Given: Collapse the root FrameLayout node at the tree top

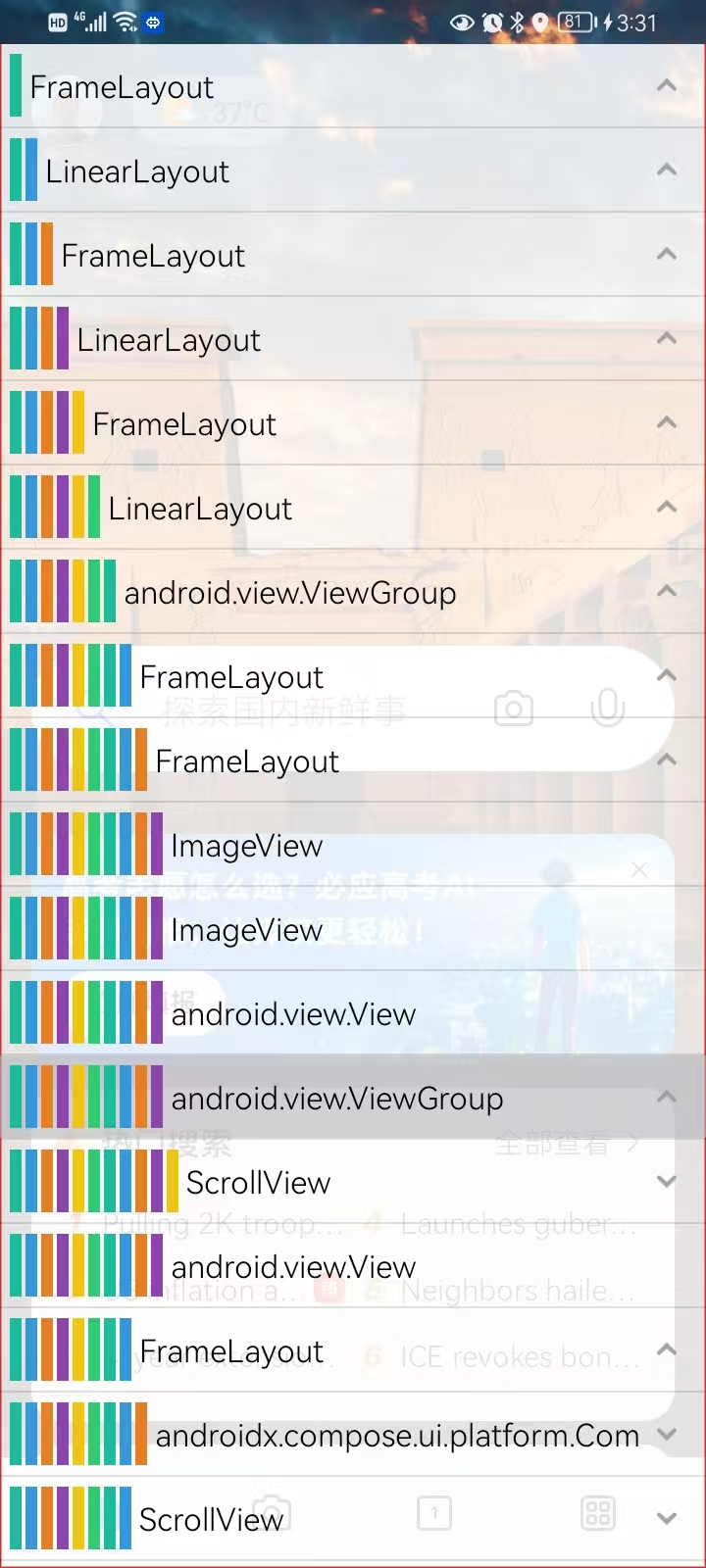Looking at the screenshot, I should pos(667,86).
